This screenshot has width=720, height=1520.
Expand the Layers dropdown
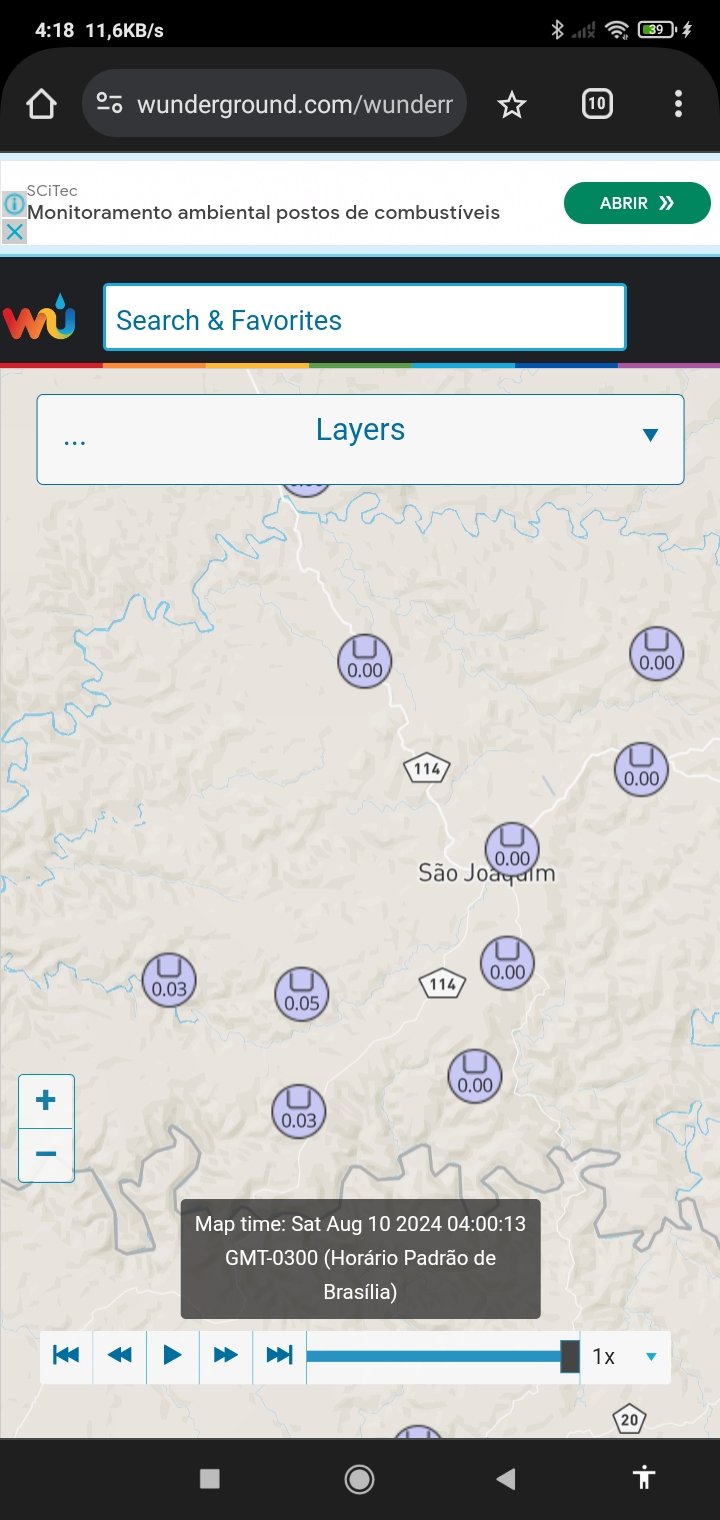[360, 439]
